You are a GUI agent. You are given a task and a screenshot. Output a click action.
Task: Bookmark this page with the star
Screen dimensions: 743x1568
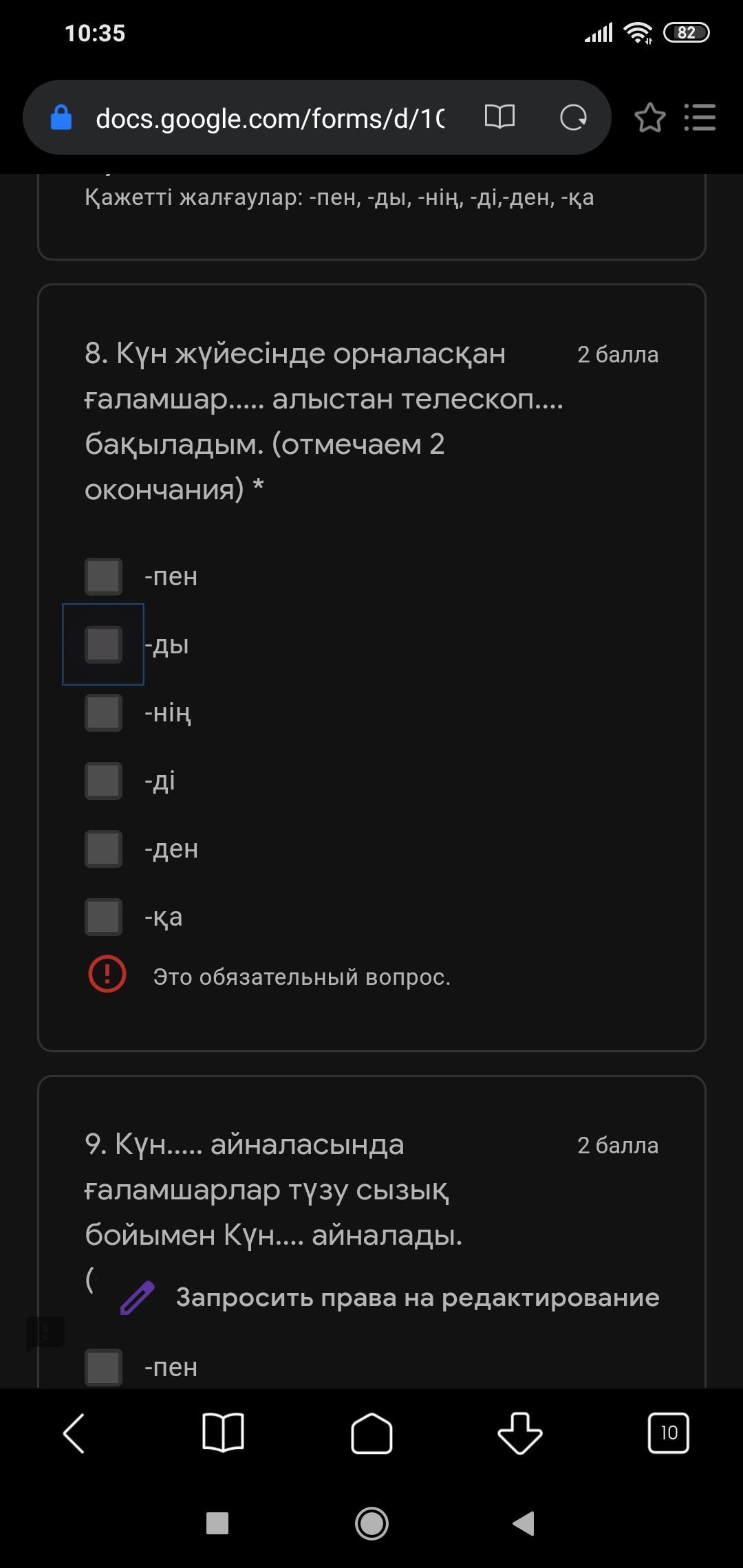649,118
